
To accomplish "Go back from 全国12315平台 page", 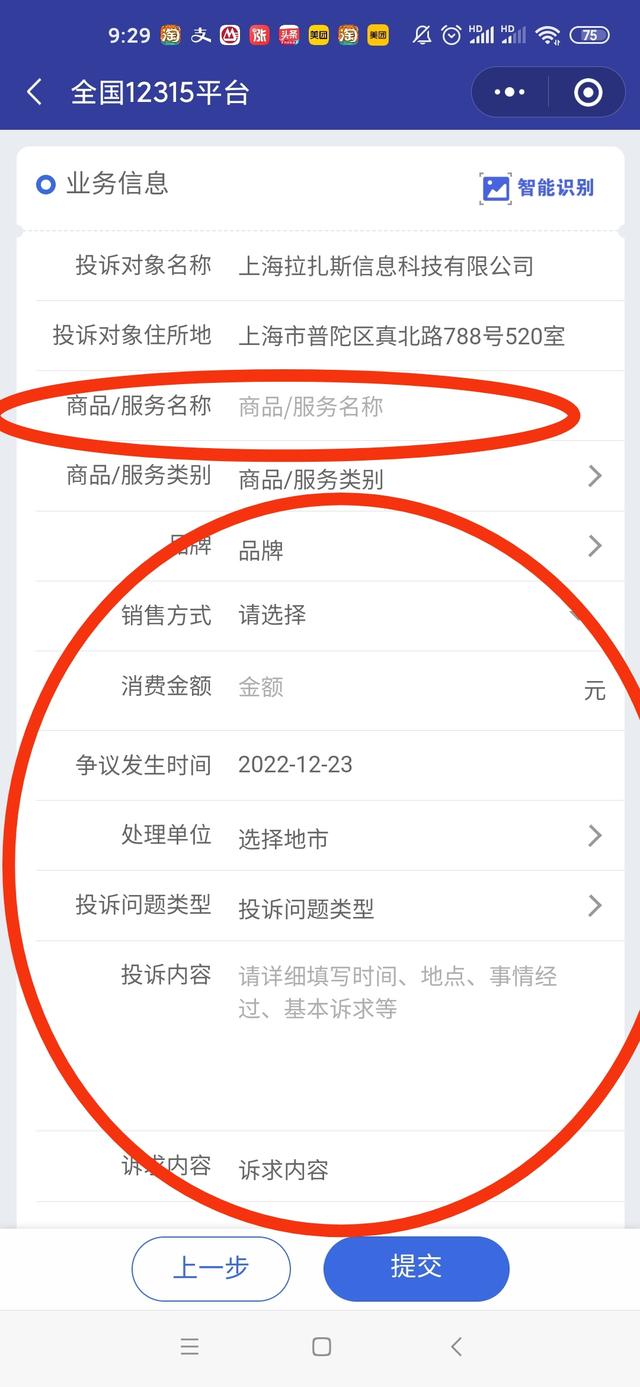I will 34,93.
